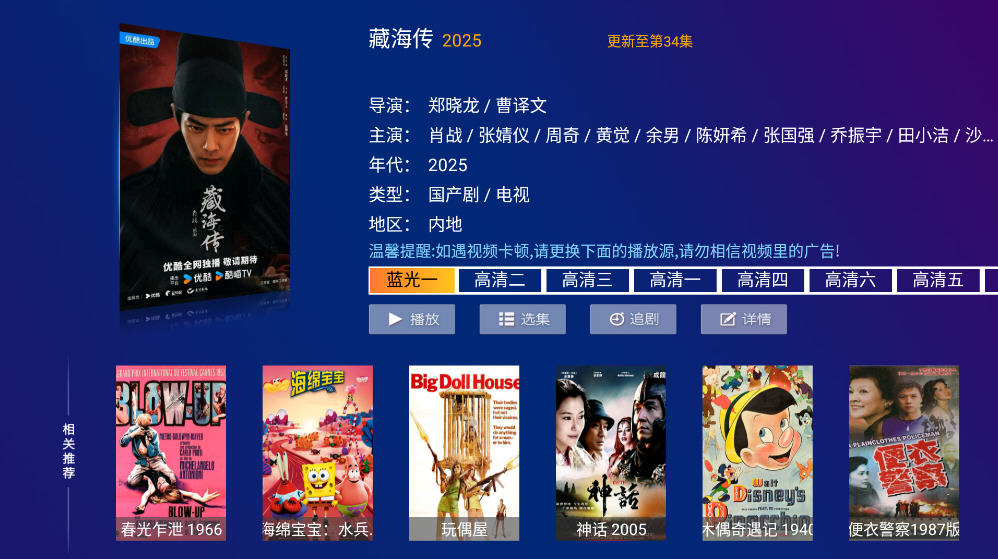Image resolution: width=998 pixels, height=559 pixels.
Task: Select the 蓝光一 playback source
Action: pyautogui.click(x=412, y=280)
